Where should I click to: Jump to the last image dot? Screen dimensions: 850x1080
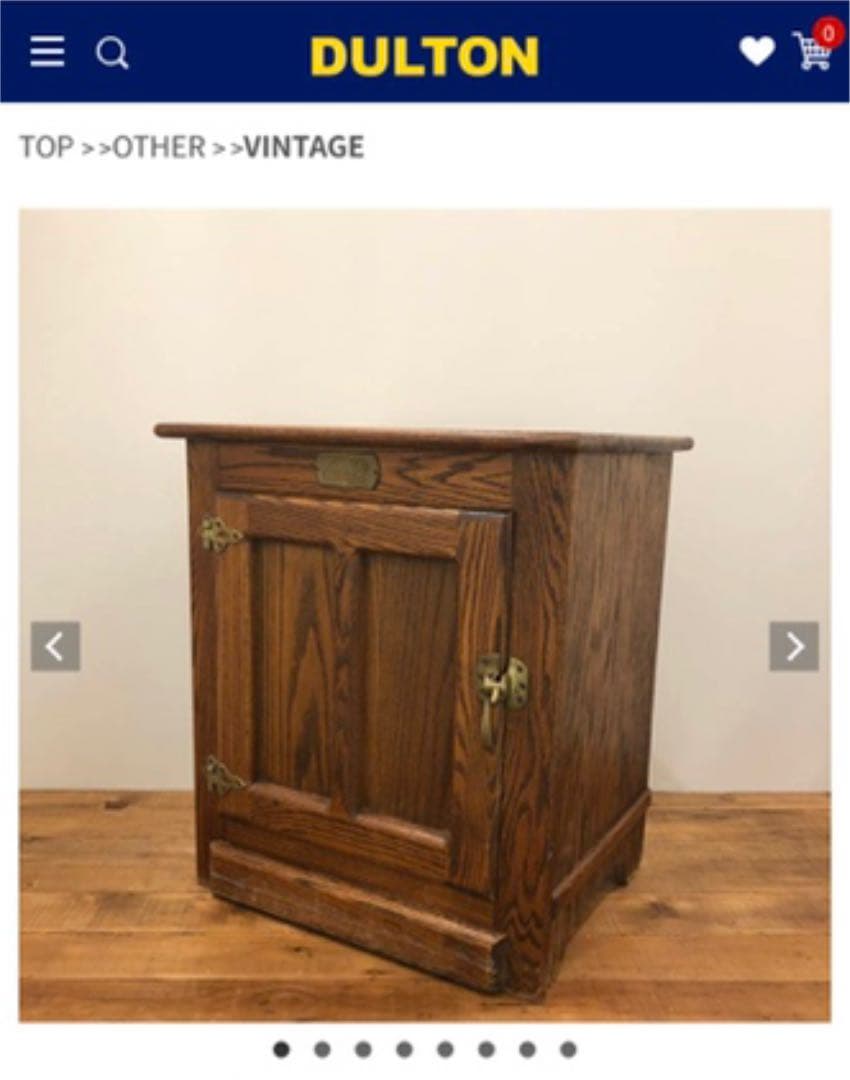point(568,1049)
